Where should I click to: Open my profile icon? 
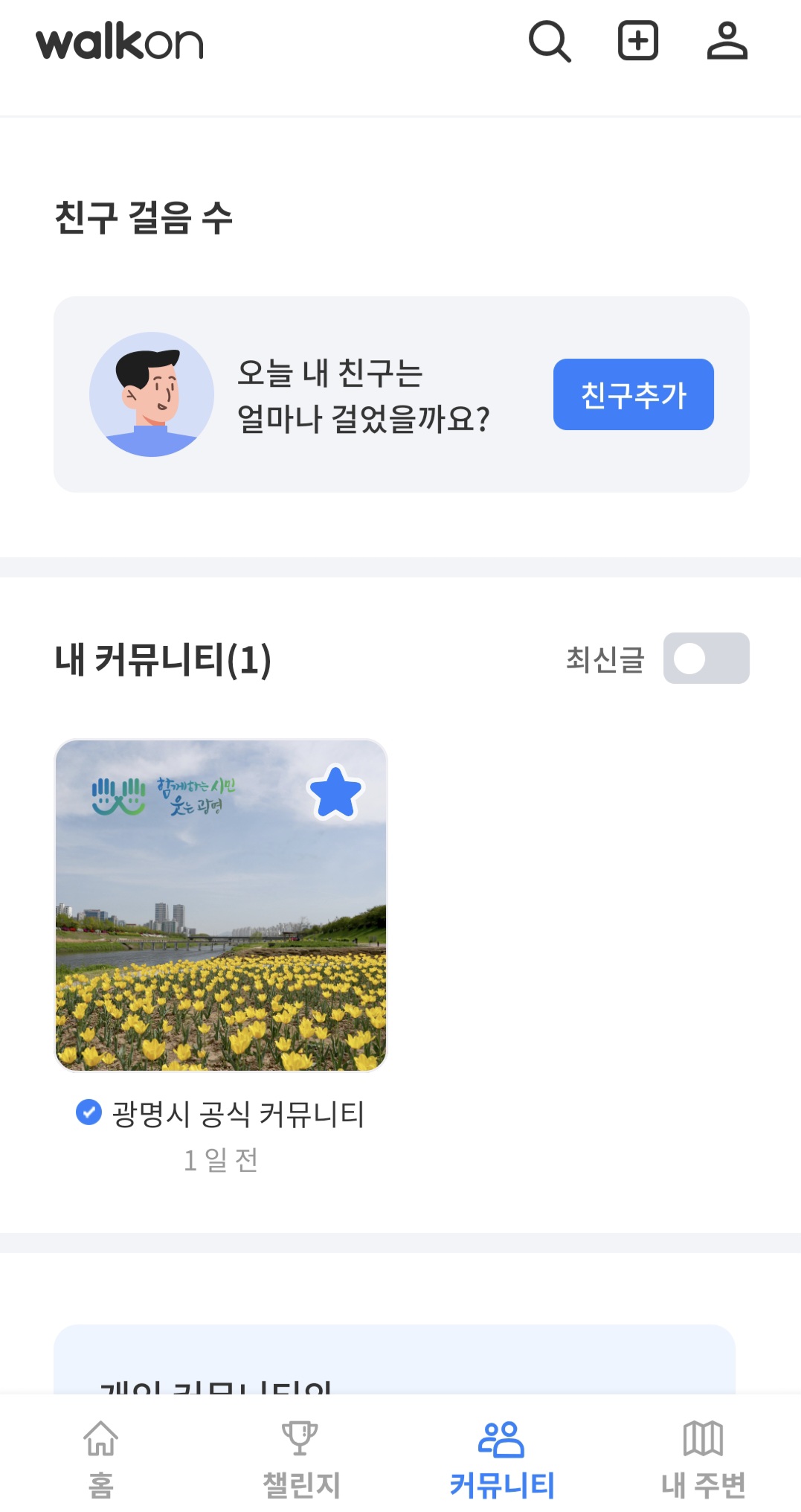[727, 41]
